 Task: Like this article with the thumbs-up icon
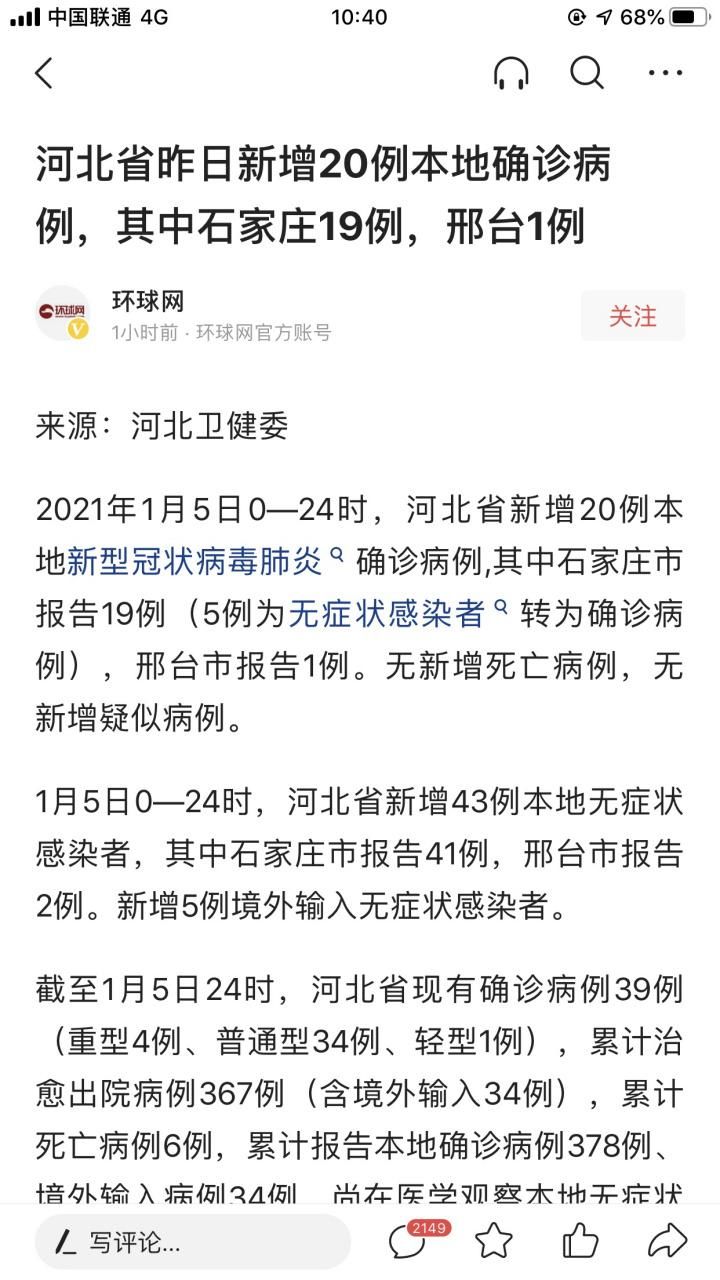[x=580, y=1242]
